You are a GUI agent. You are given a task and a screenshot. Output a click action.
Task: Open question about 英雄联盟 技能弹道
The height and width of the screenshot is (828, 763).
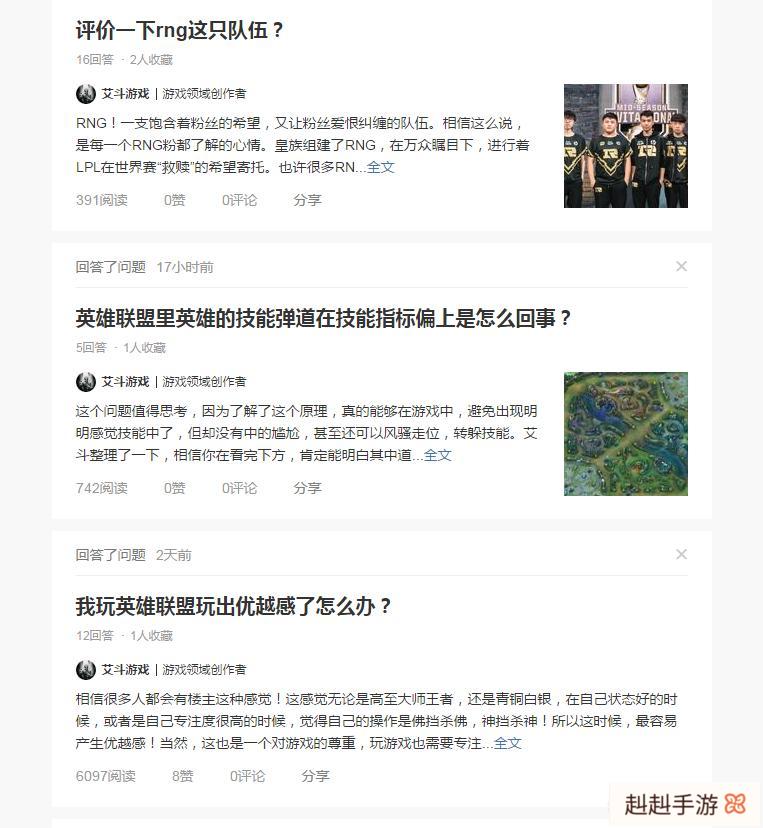323,319
